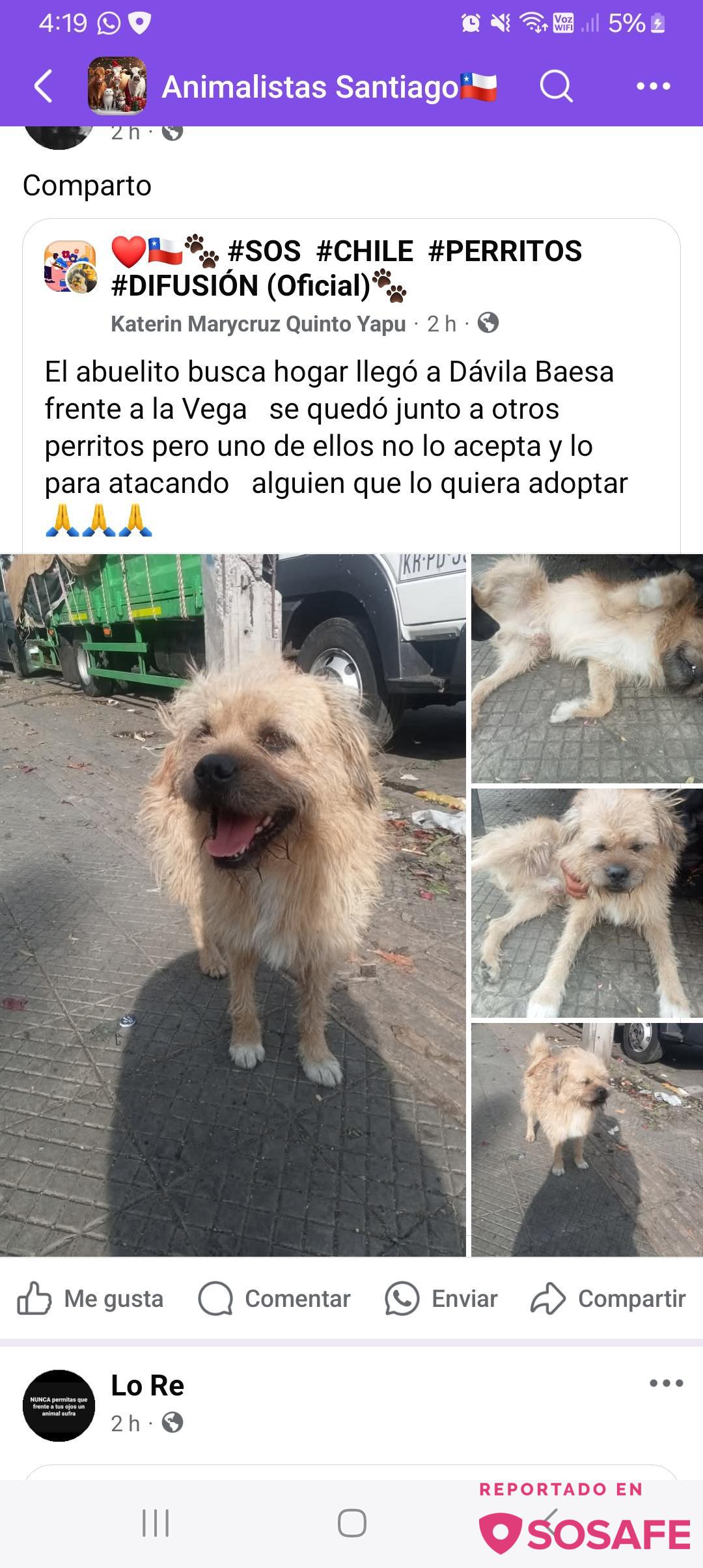Like the shared post with Me gusta
Image resolution: width=703 pixels, height=1568 pixels.
[90, 1298]
